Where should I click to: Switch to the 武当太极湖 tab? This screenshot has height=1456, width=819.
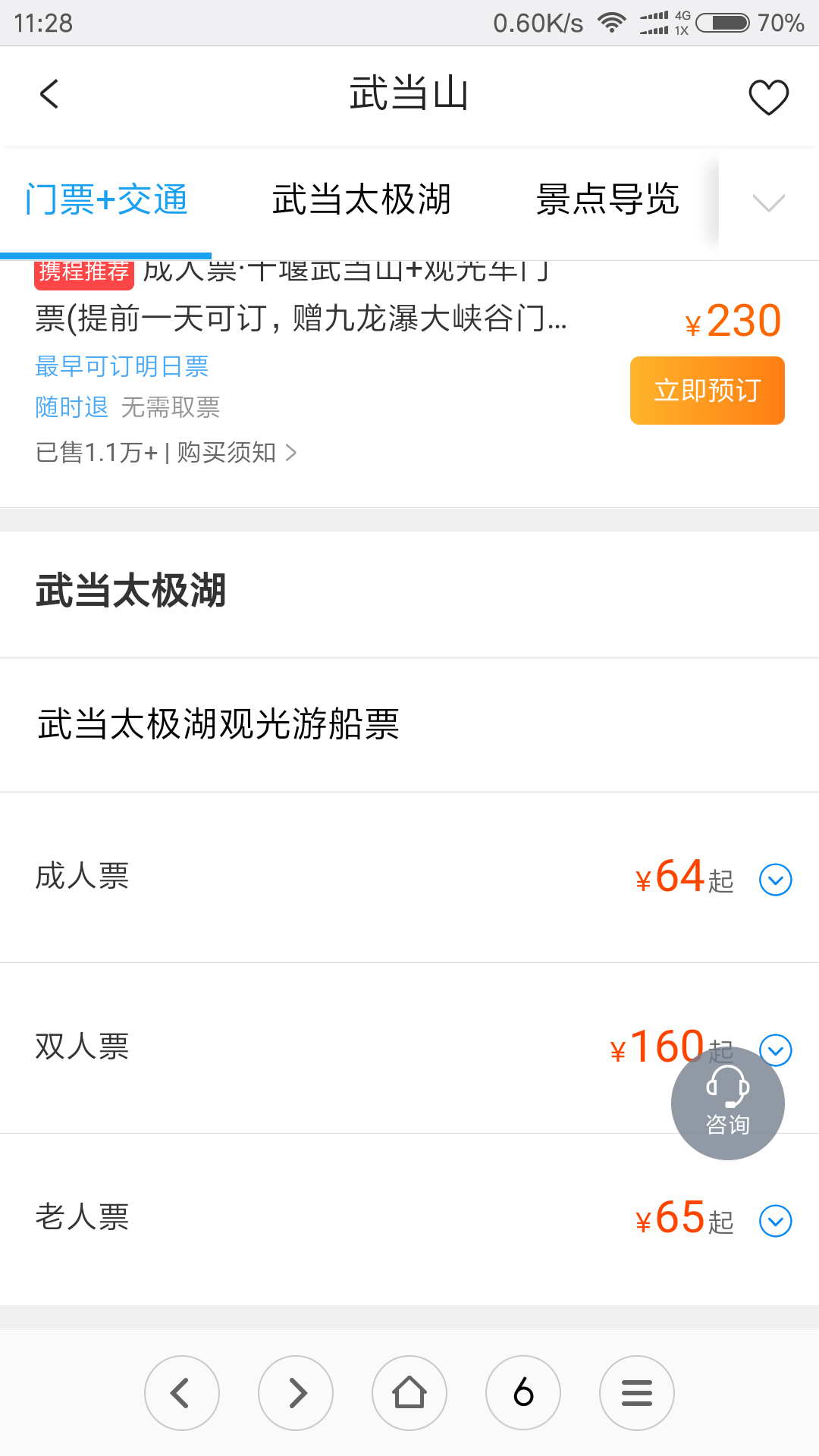click(x=362, y=200)
